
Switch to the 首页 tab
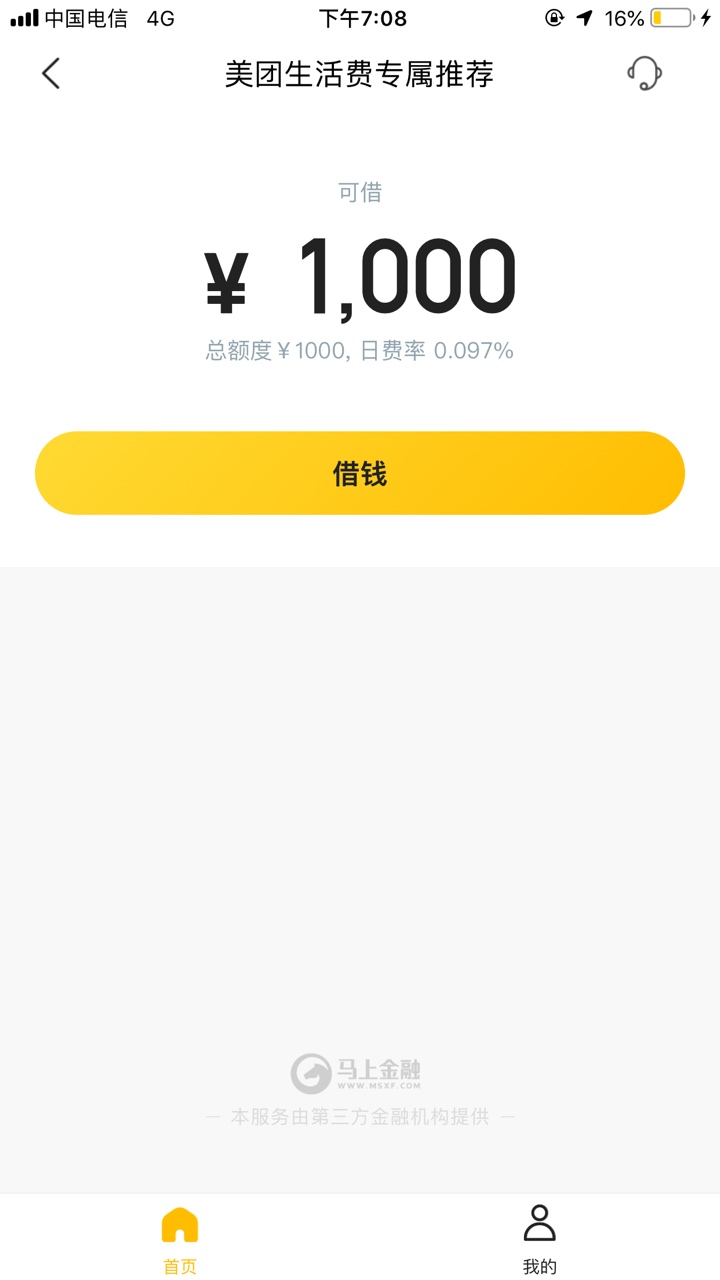pyautogui.click(x=180, y=1239)
